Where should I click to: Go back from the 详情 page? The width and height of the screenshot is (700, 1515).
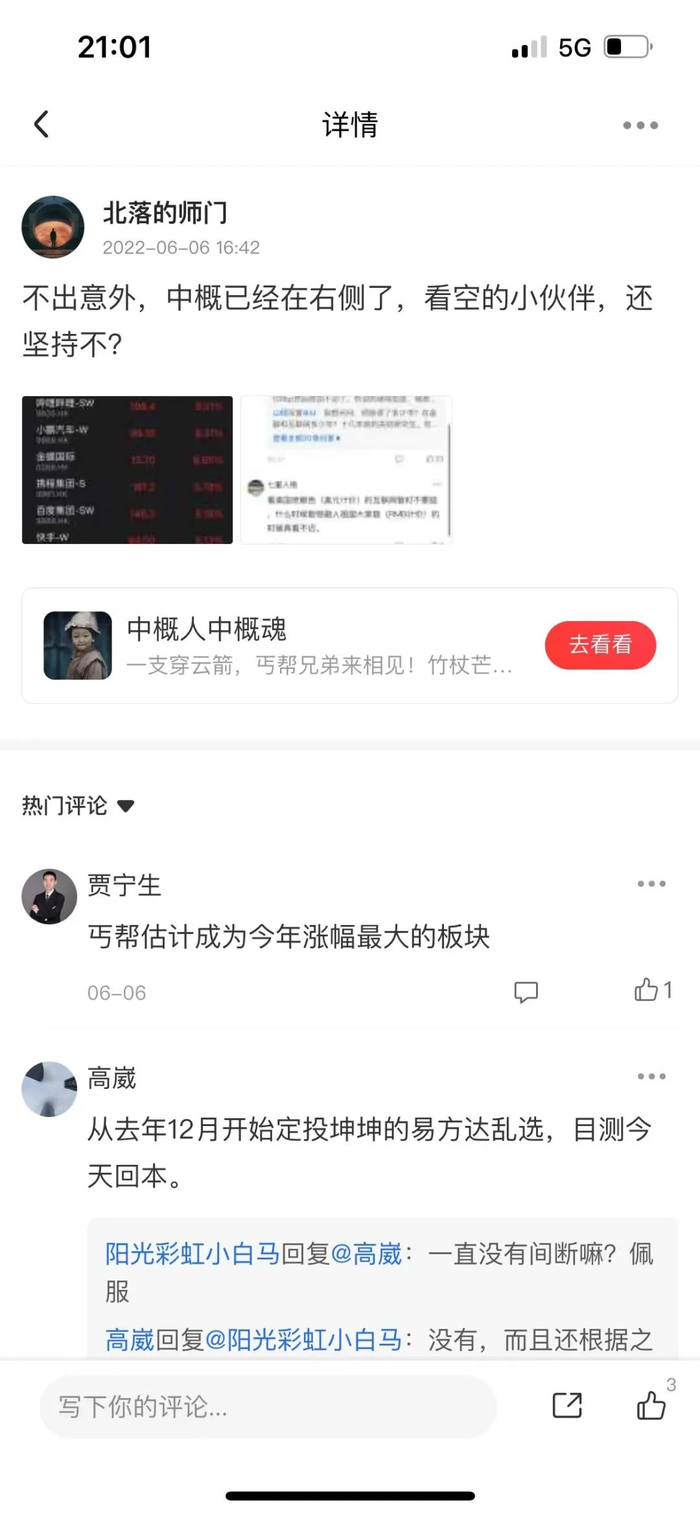pos(41,125)
